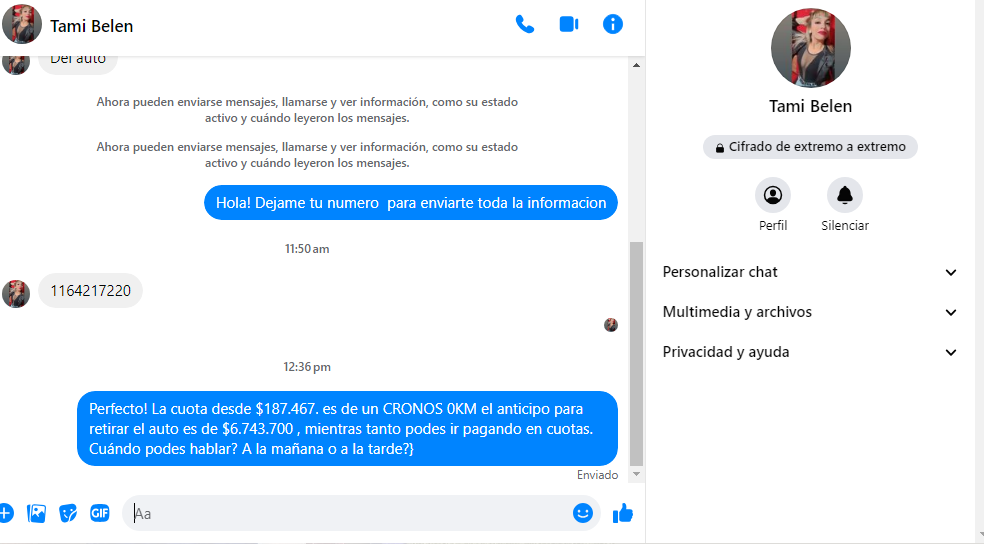Open the plus menu for more actions
The image size is (984, 544).
point(5,513)
